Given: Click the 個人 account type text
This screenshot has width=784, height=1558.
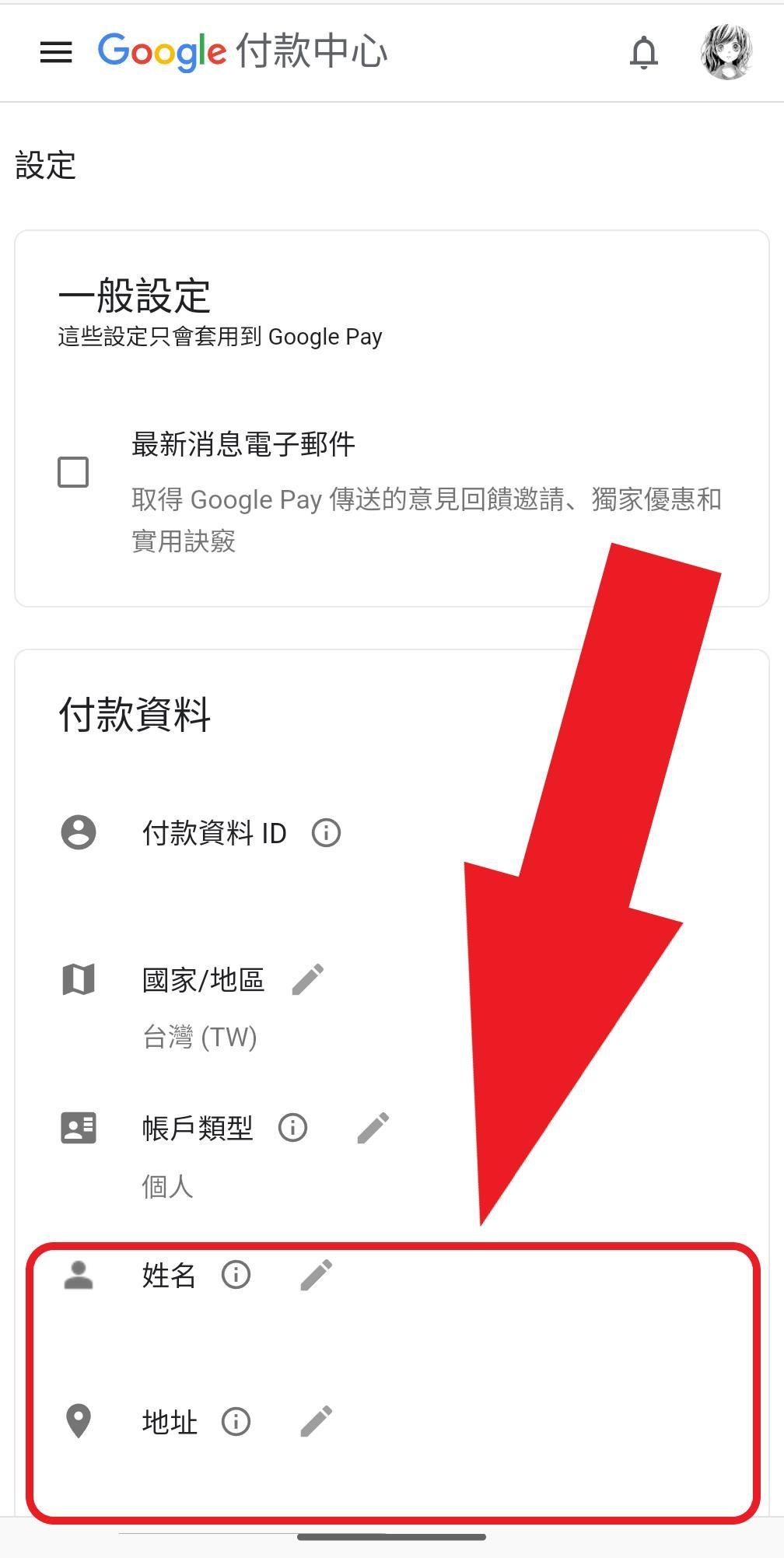Looking at the screenshot, I should pyautogui.click(x=167, y=1185).
